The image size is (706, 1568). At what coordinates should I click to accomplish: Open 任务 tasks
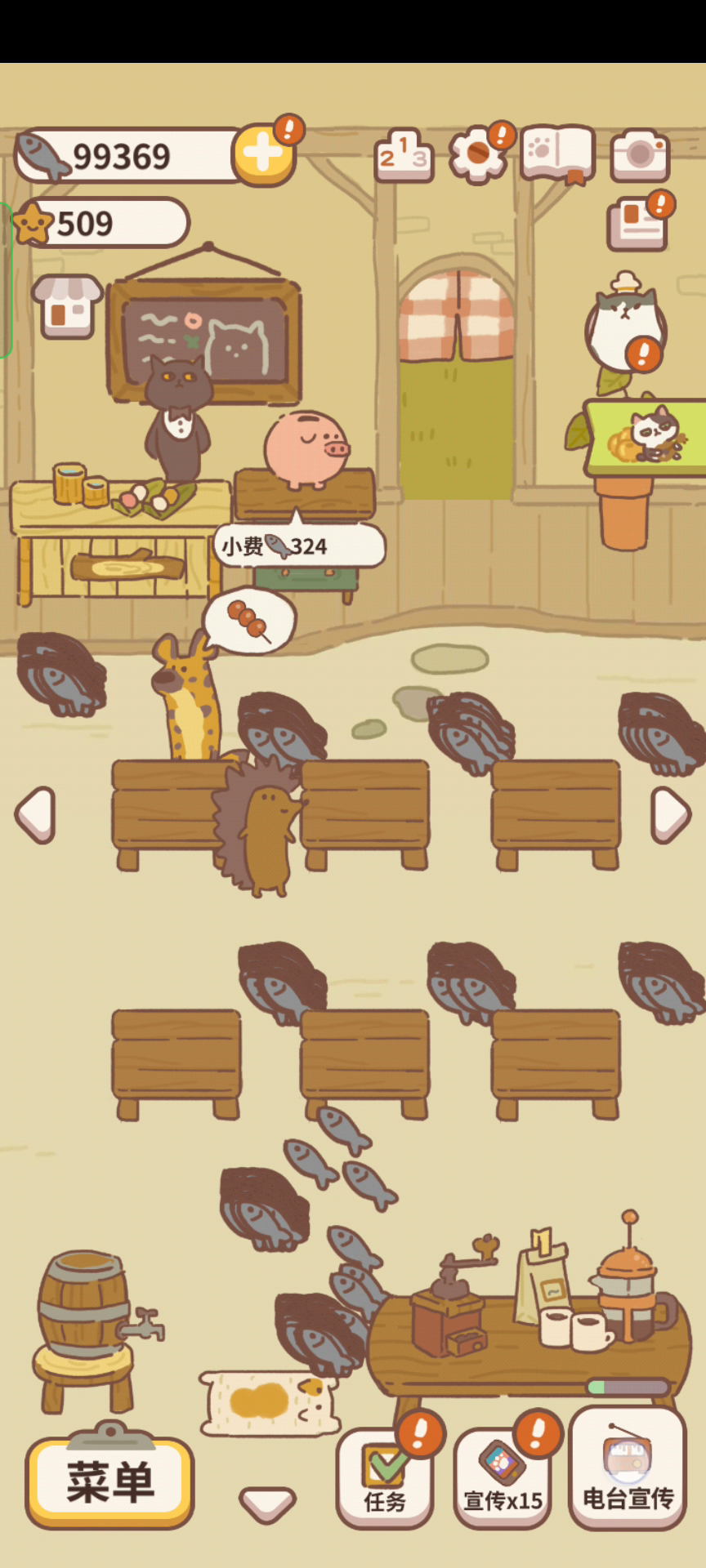(385, 1478)
